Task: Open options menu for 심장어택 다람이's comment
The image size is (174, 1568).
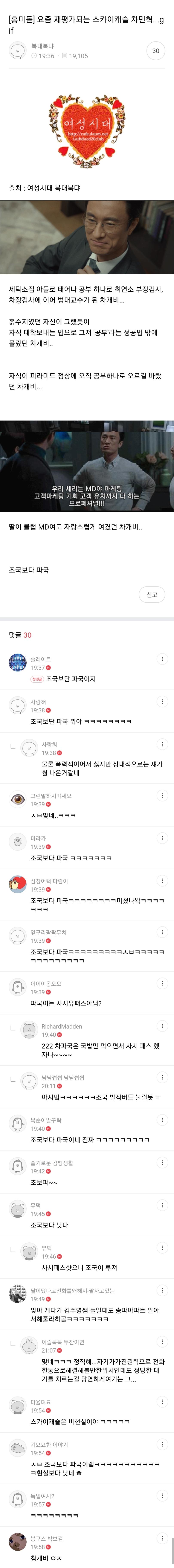Action: click(162, 881)
